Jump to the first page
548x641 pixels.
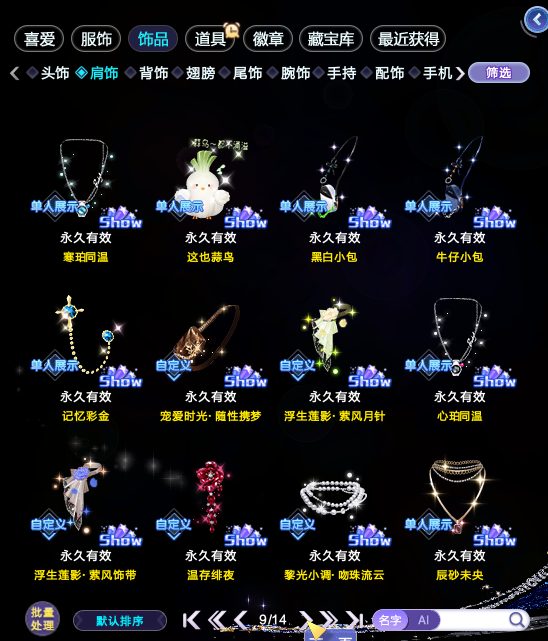pos(191,620)
